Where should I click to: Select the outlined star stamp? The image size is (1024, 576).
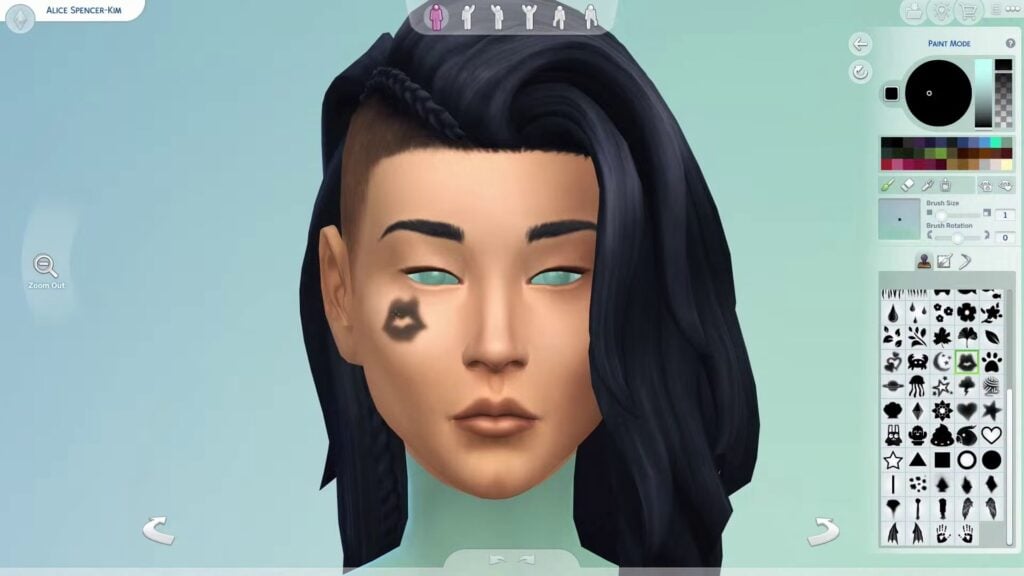(x=892, y=460)
